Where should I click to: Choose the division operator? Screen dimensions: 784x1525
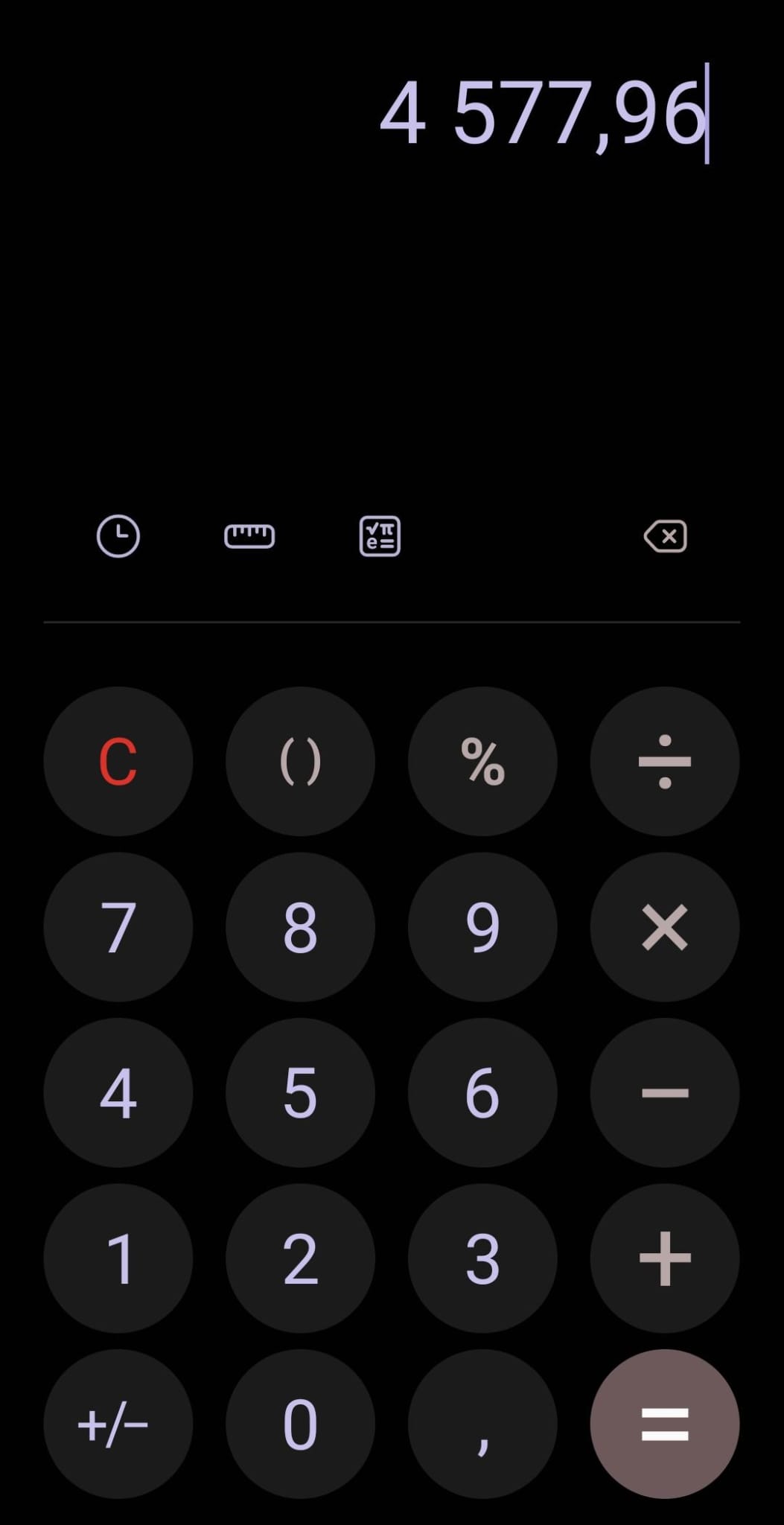pyautogui.click(x=665, y=761)
